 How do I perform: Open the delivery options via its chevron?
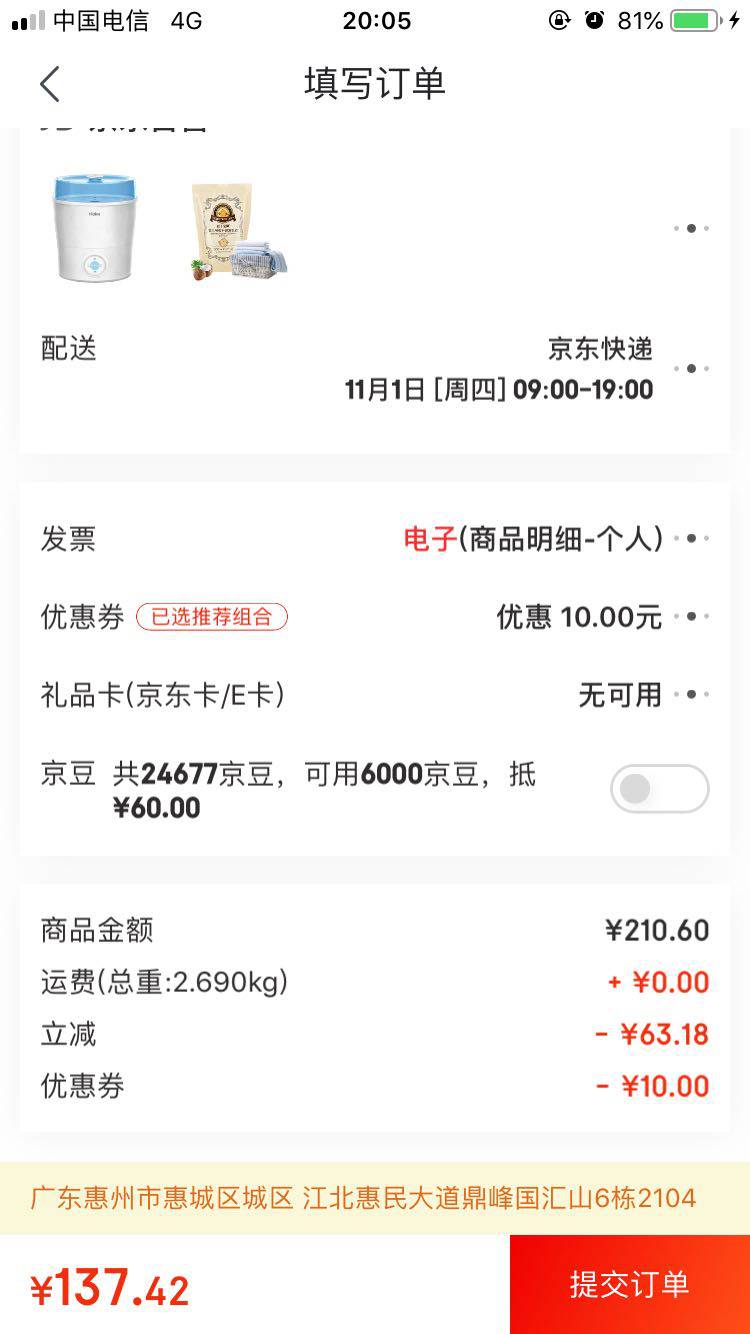tap(690, 368)
